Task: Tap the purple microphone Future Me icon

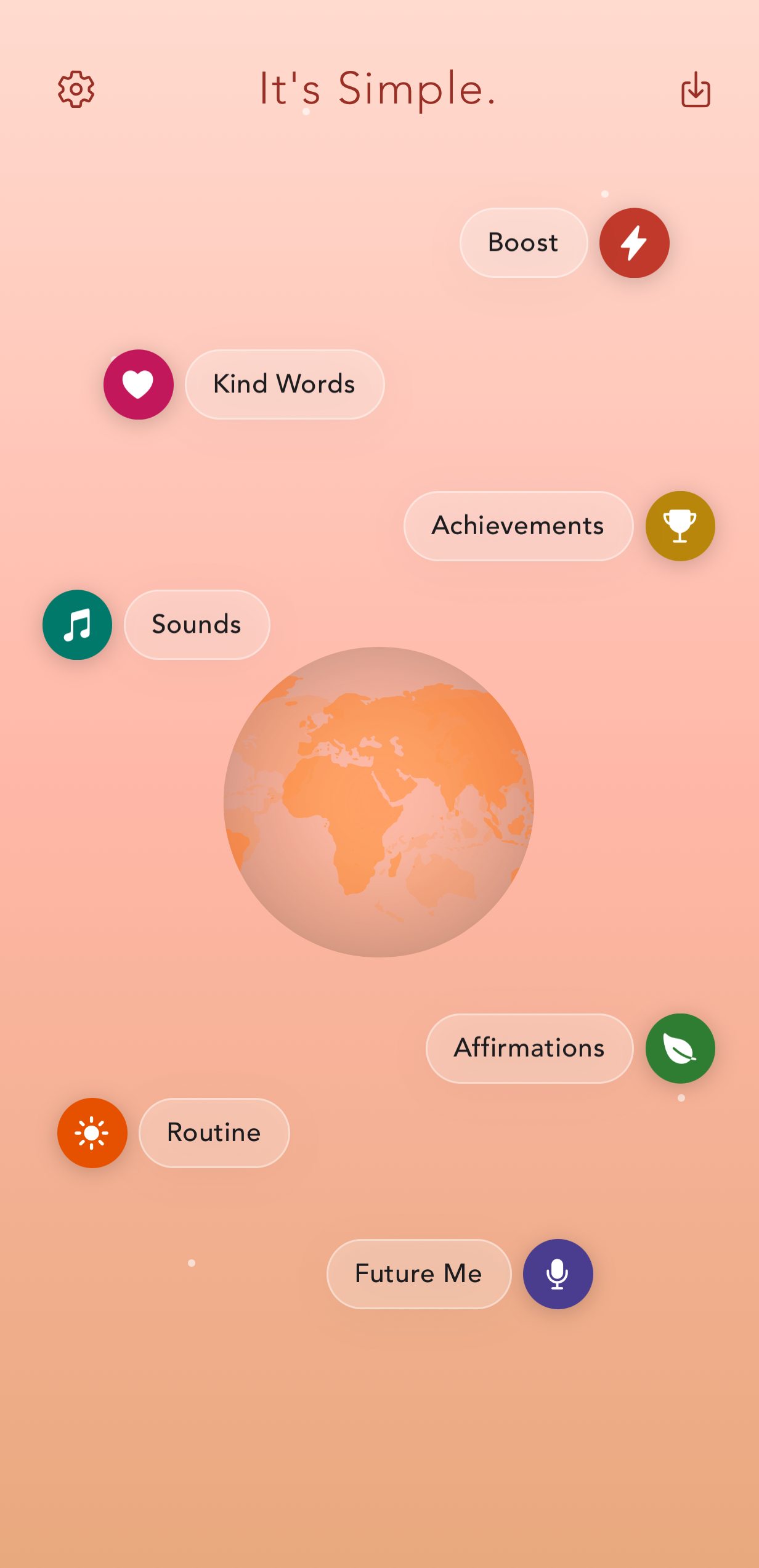Action: click(557, 1273)
